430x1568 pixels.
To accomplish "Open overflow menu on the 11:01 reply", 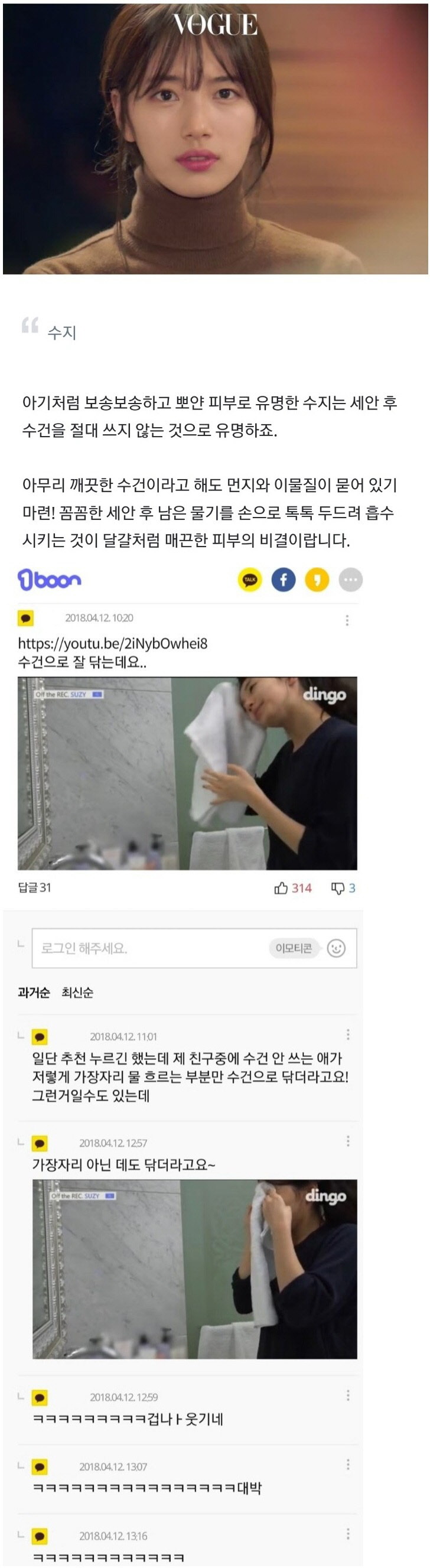I will (347, 1034).
